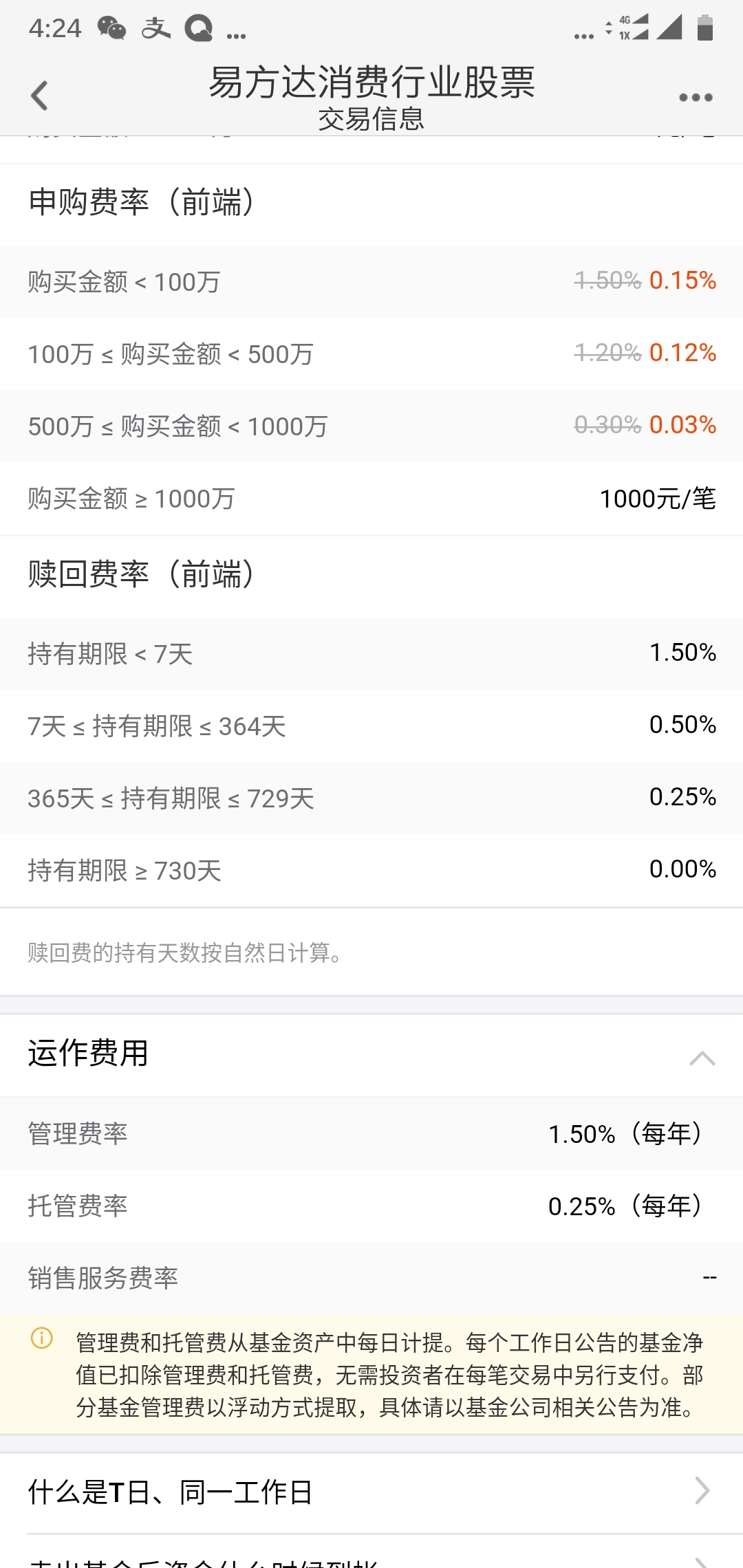Go back using the top-left arrow

pyautogui.click(x=40, y=96)
